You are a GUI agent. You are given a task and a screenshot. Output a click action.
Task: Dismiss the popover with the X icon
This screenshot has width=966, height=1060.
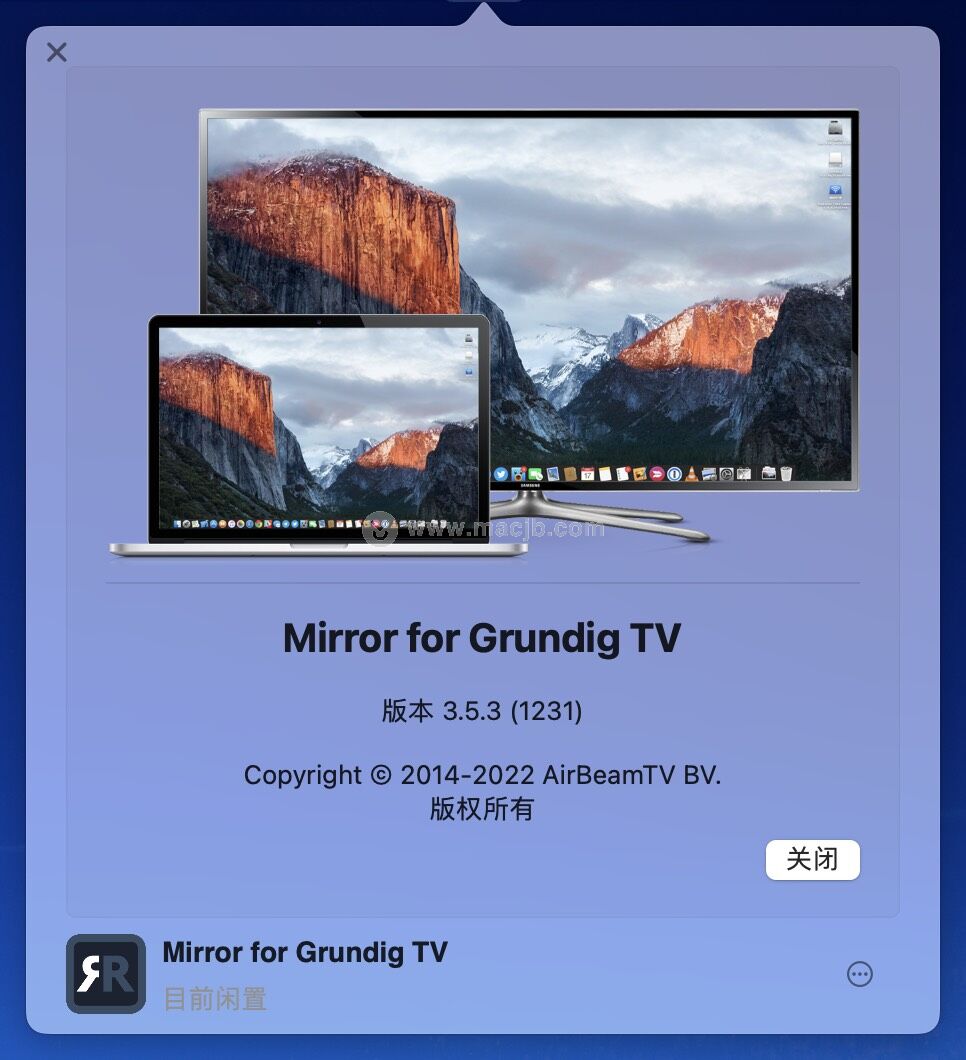click(57, 52)
